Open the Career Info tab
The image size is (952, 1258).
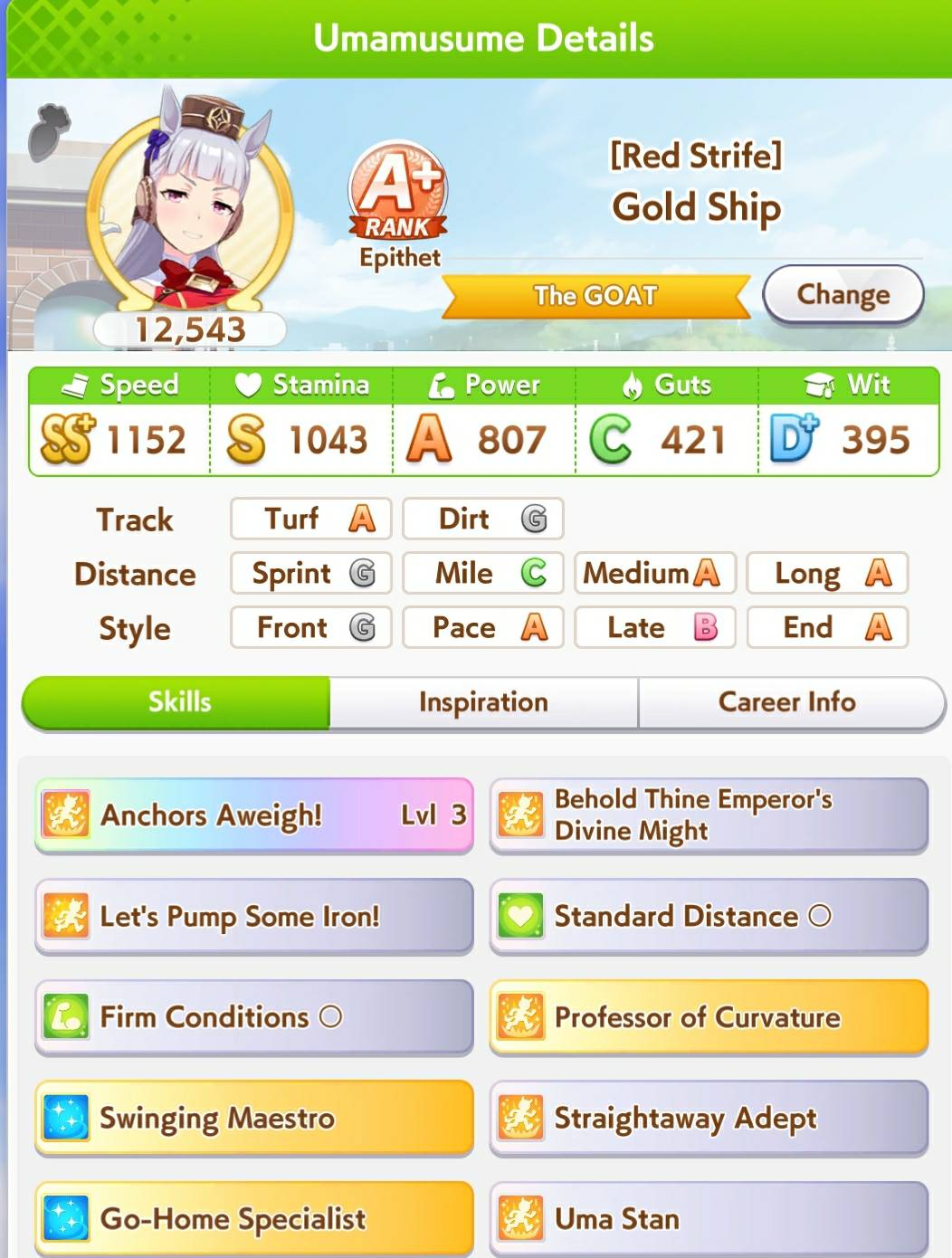787,702
